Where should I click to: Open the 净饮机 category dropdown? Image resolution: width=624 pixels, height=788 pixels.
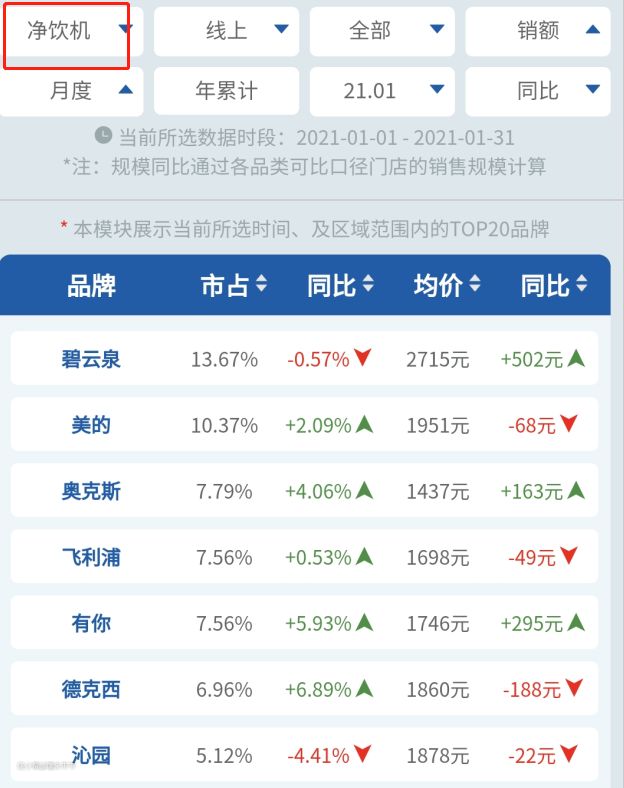click(x=72, y=32)
